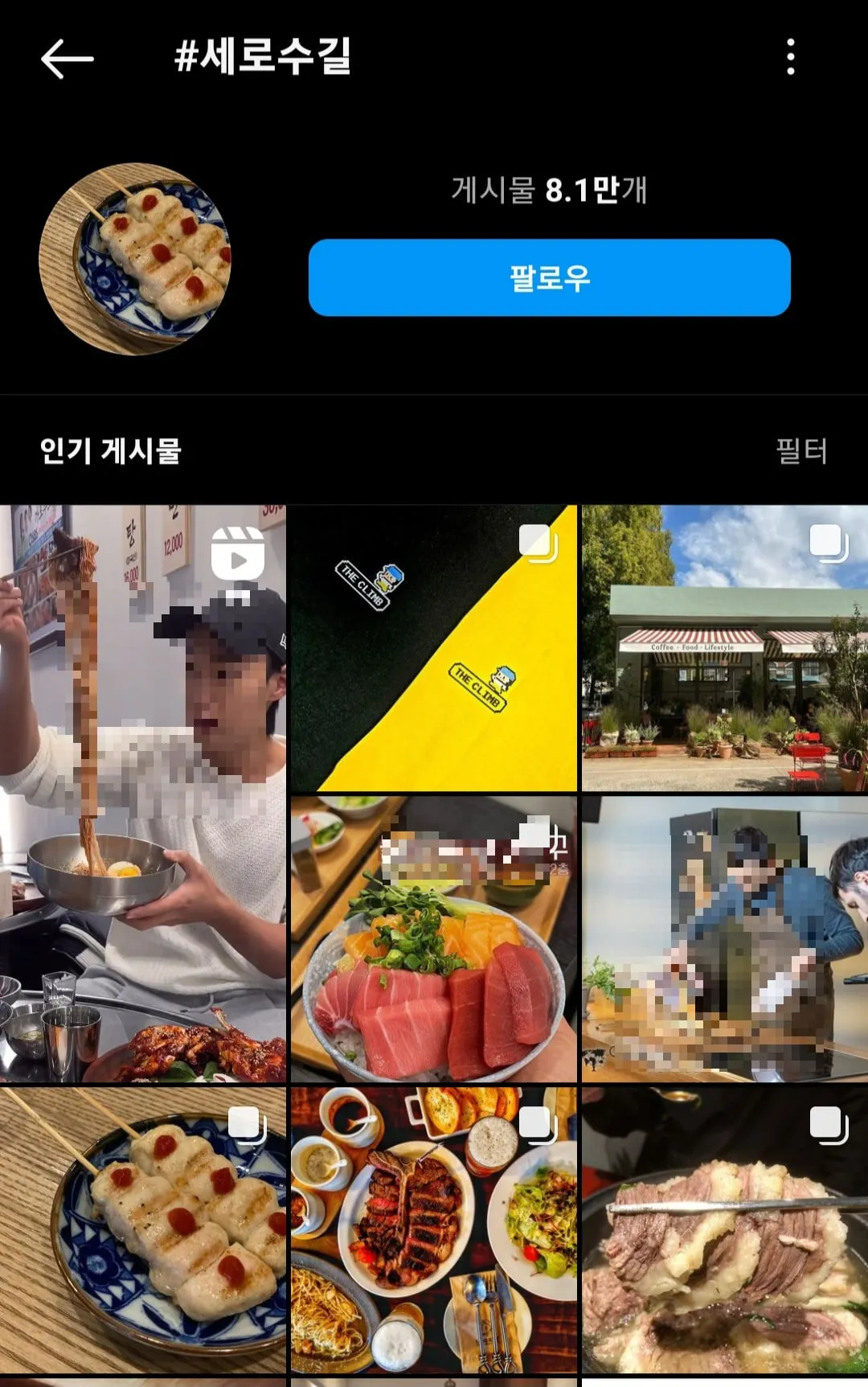Open THE CLIMB black and yellow post
868x1387 pixels.
[434, 648]
